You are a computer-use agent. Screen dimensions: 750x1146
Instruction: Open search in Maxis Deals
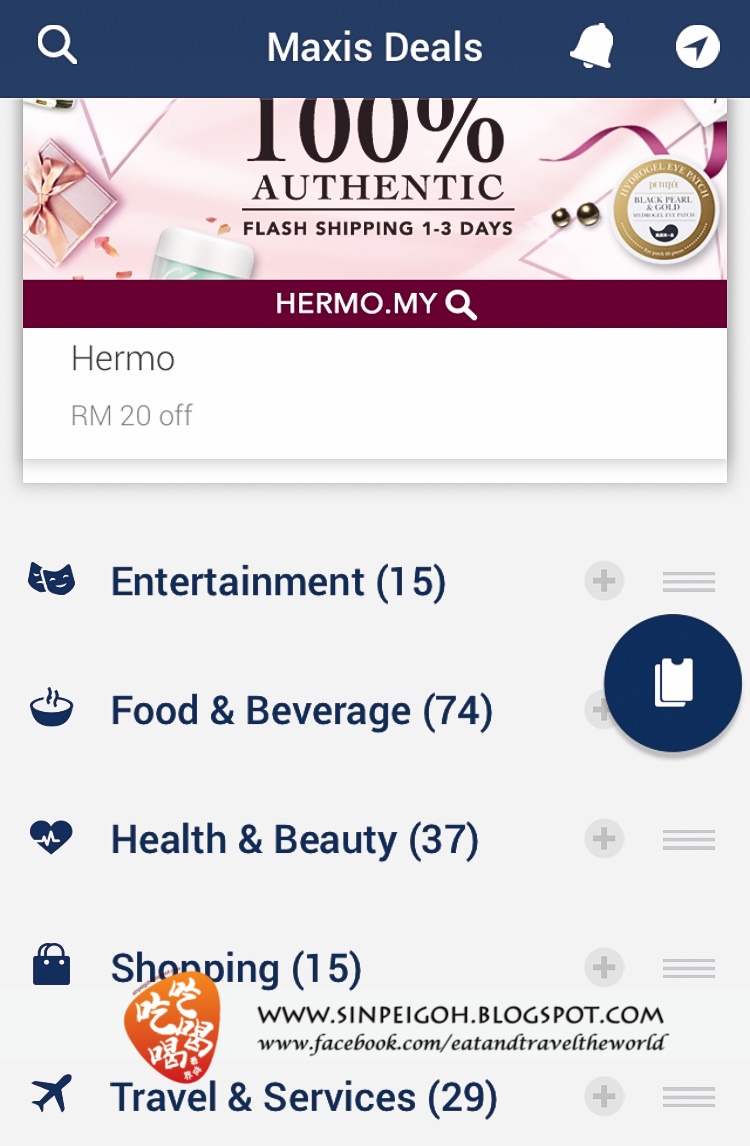(57, 46)
